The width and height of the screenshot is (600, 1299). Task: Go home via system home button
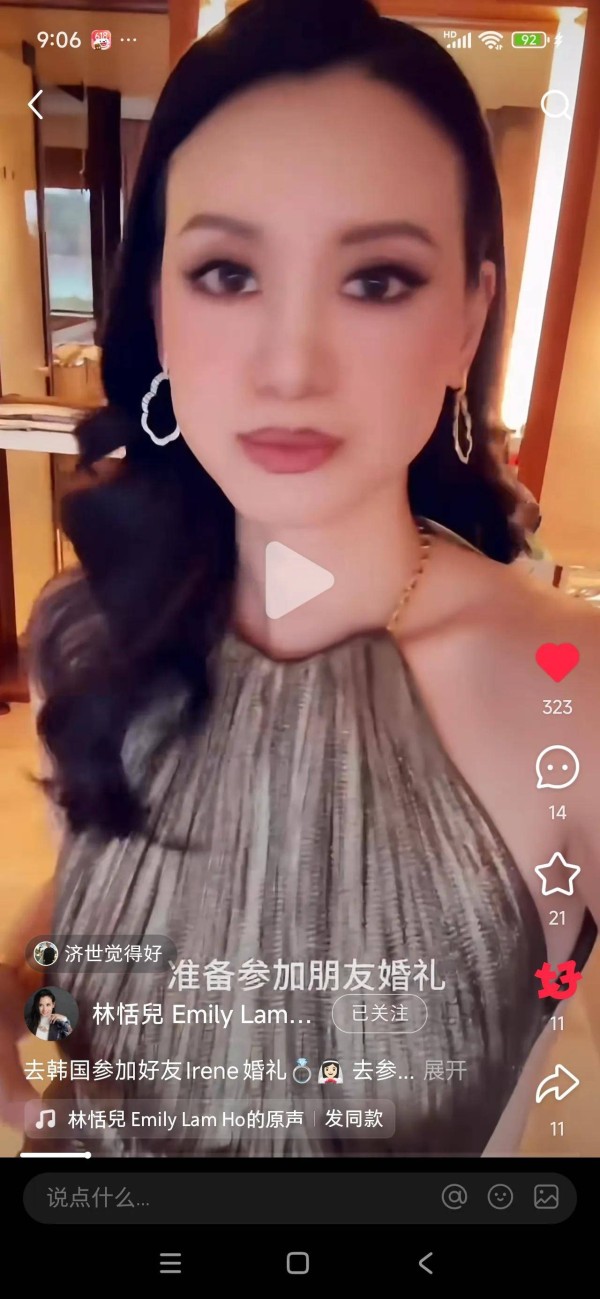(298, 1263)
